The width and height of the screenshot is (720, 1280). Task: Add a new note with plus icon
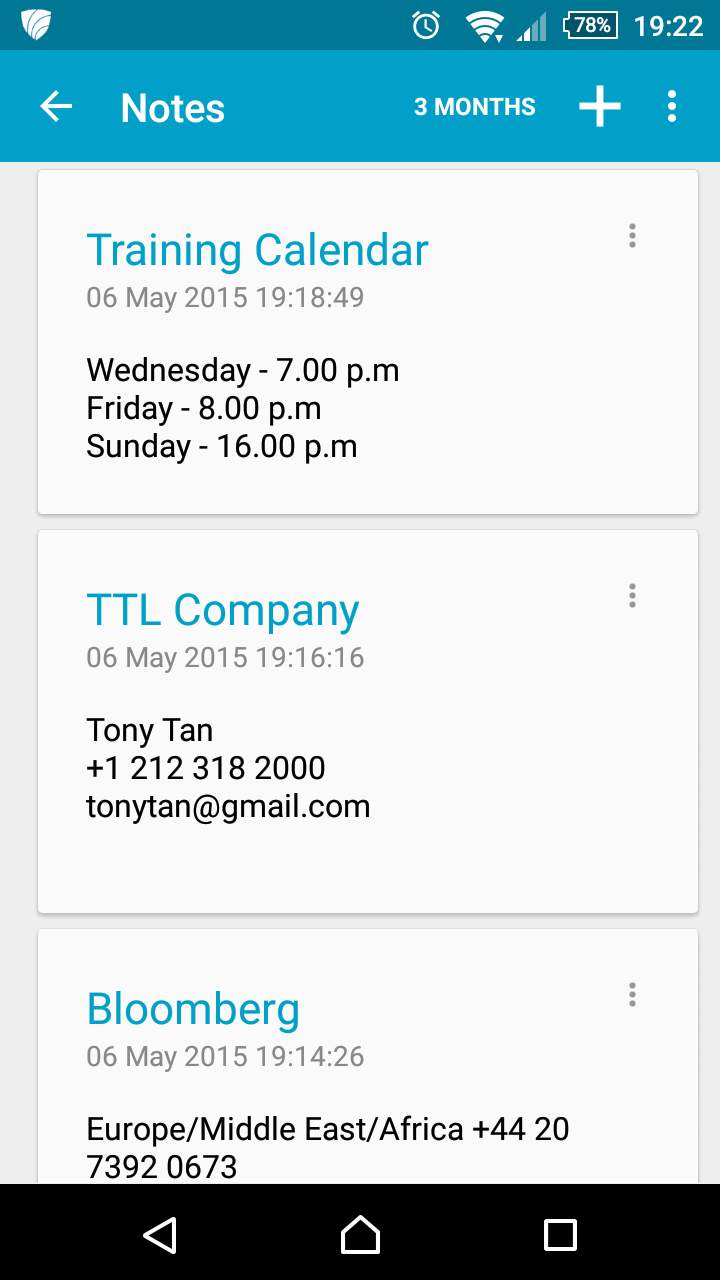click(x=600, y=107)
